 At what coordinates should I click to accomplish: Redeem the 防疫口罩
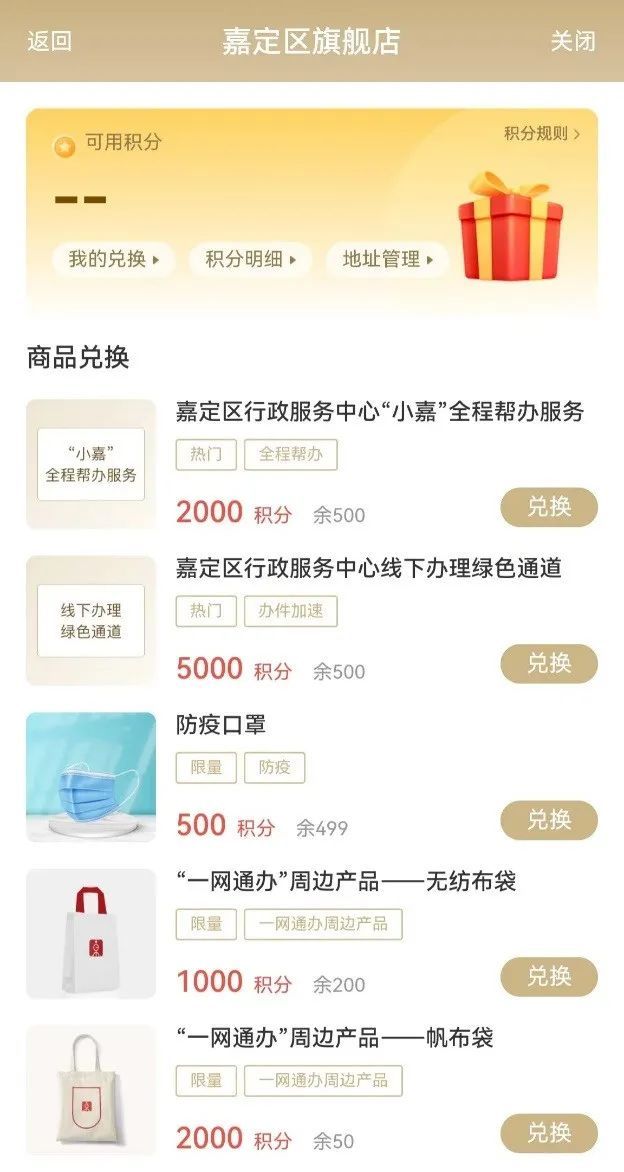pyautogui.click(x=548, y=820)
